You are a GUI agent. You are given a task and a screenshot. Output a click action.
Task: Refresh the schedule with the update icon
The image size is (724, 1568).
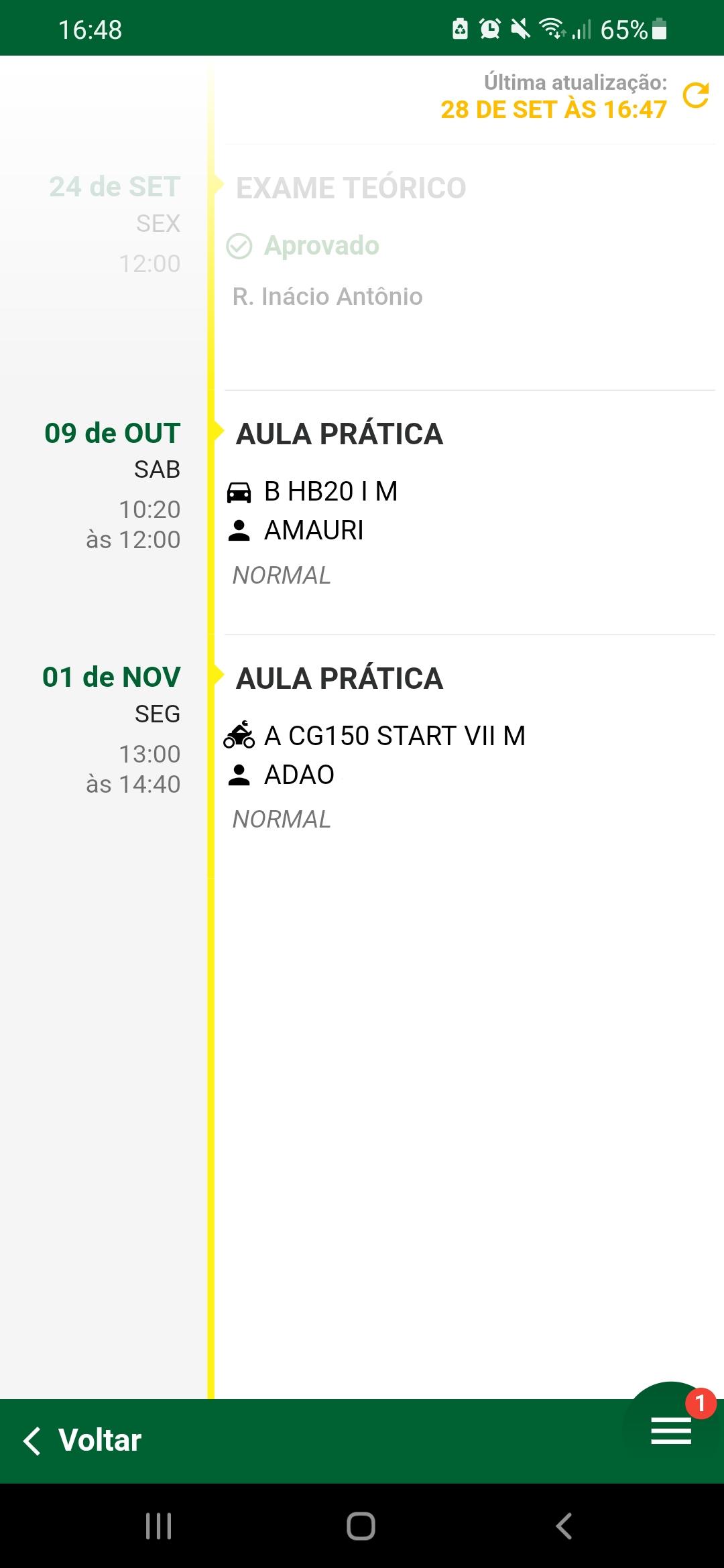pyautogui.click(x=696, y=95)
